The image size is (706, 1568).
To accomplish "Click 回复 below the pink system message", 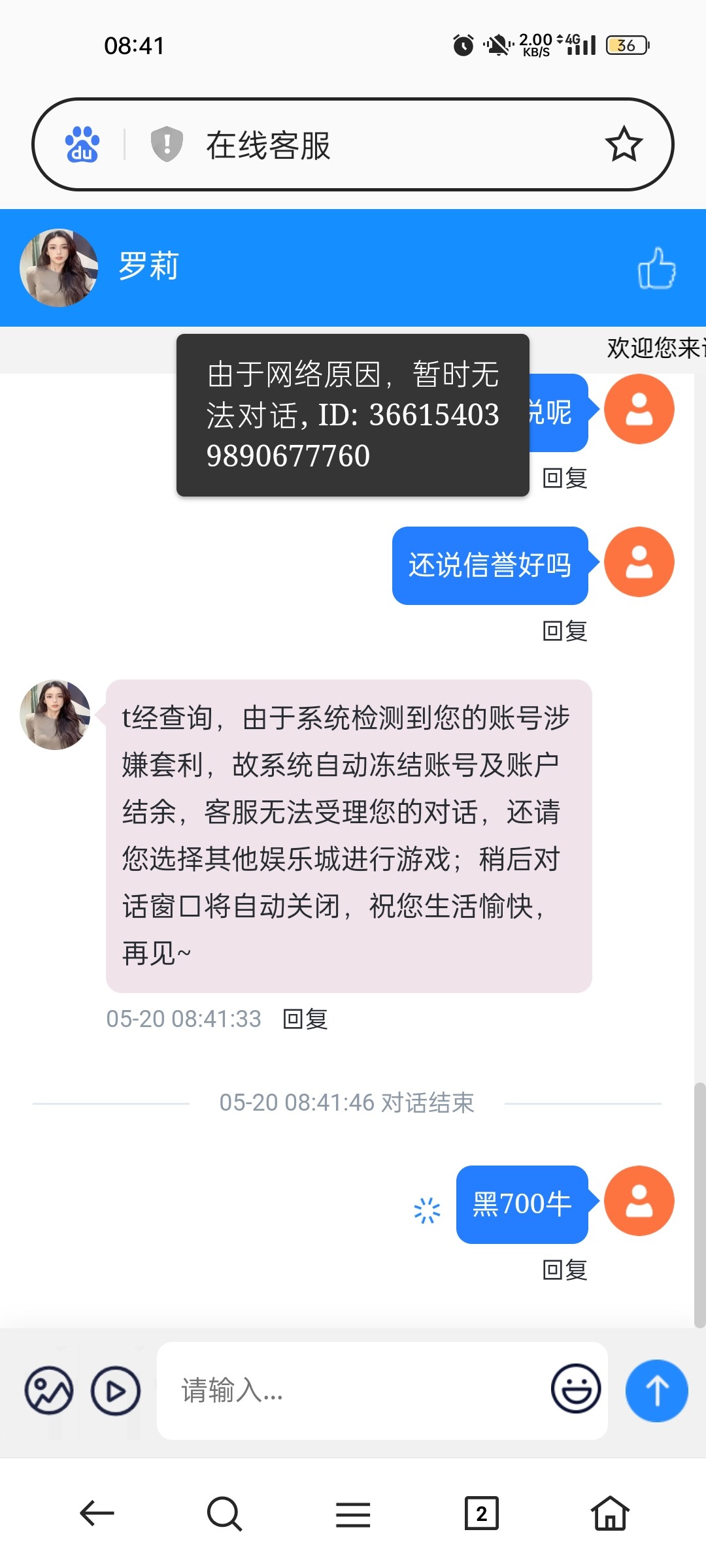I will pos(305,1018).
